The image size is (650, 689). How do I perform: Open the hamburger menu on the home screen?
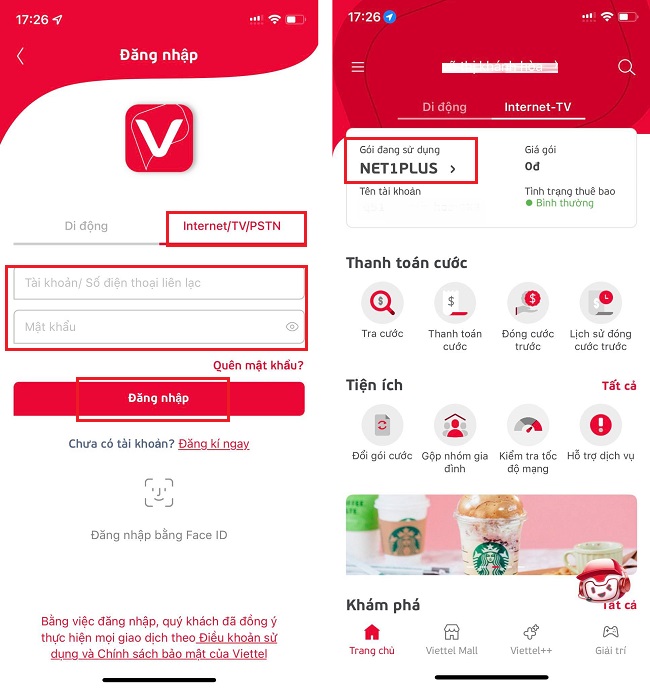tap(358, 67)
